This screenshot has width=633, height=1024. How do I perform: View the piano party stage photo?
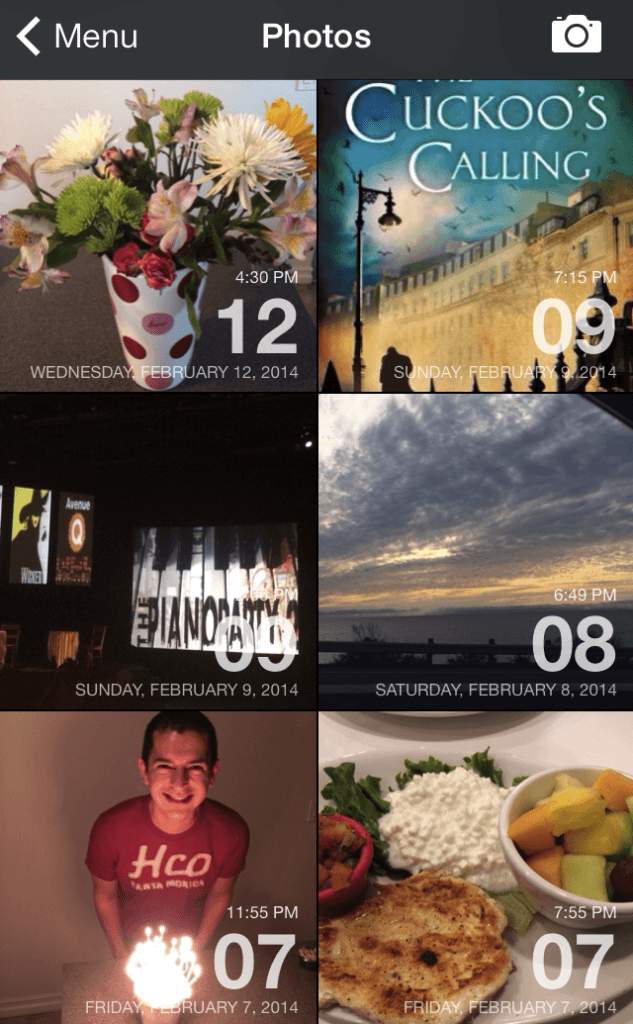click(x=158, y=552)
